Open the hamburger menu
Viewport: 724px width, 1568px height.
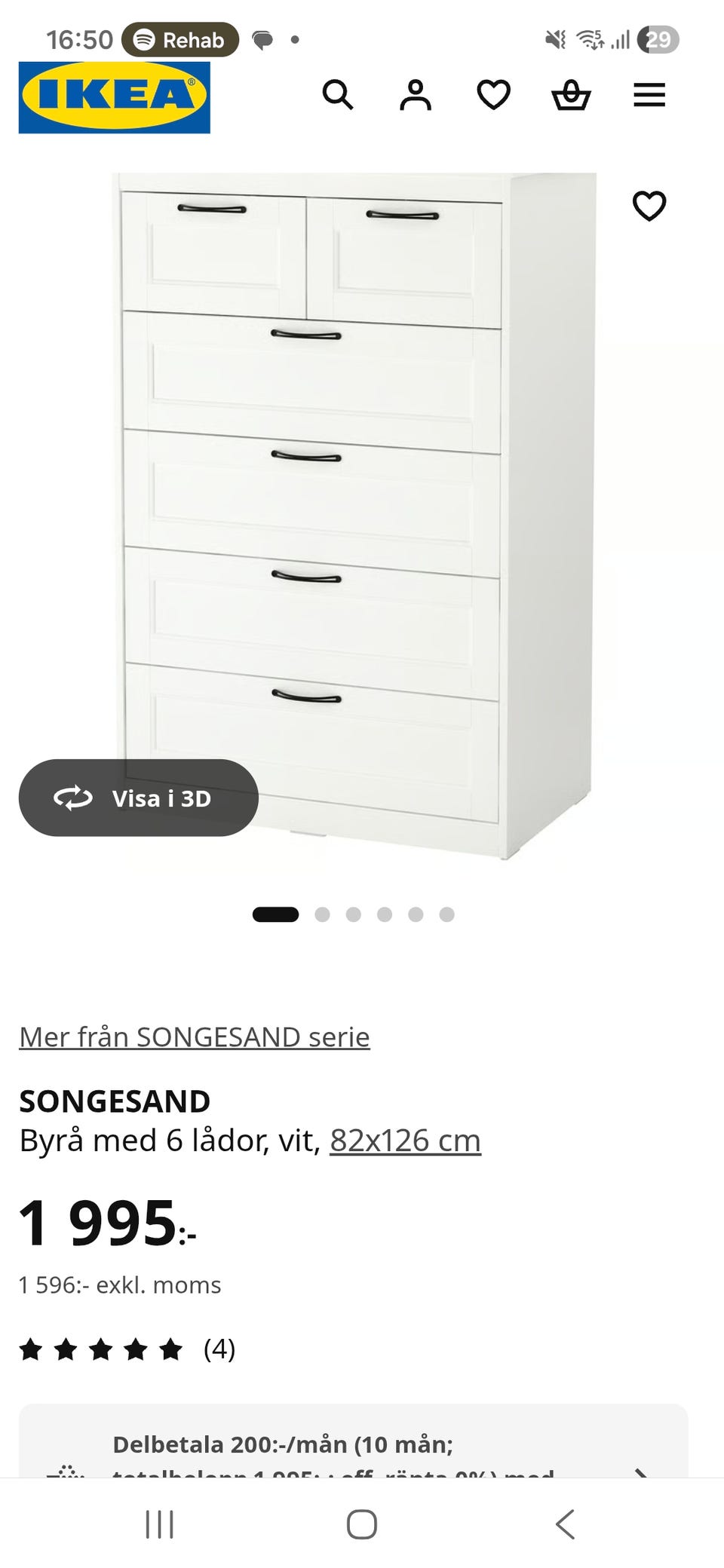649,96
